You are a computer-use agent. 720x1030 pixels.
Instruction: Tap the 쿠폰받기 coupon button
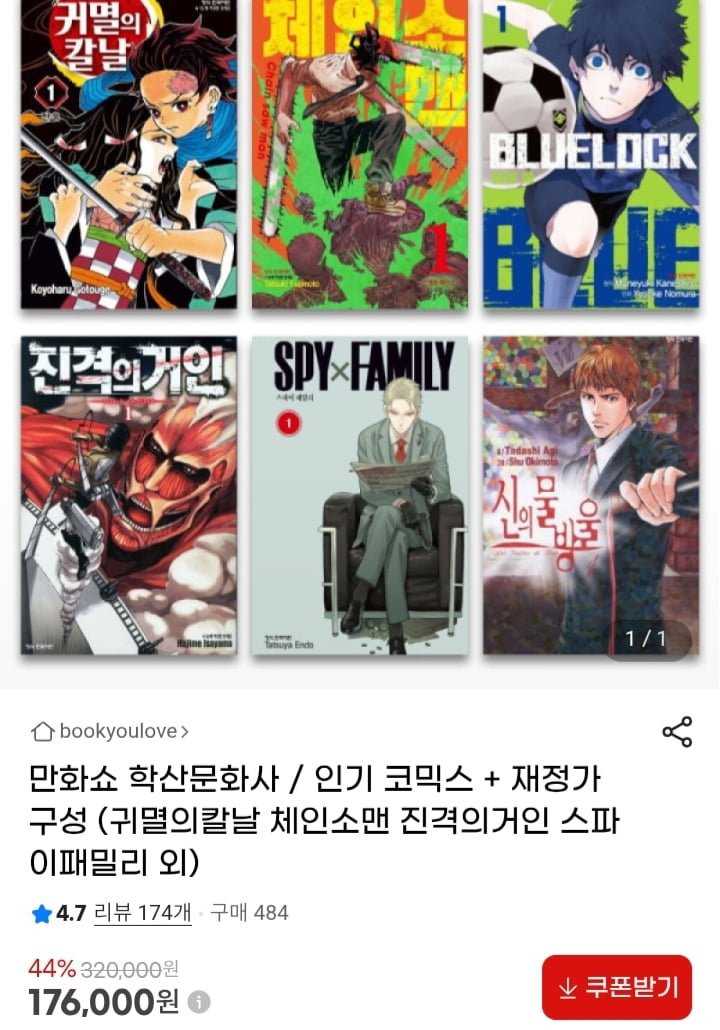[x=616, y=987]
